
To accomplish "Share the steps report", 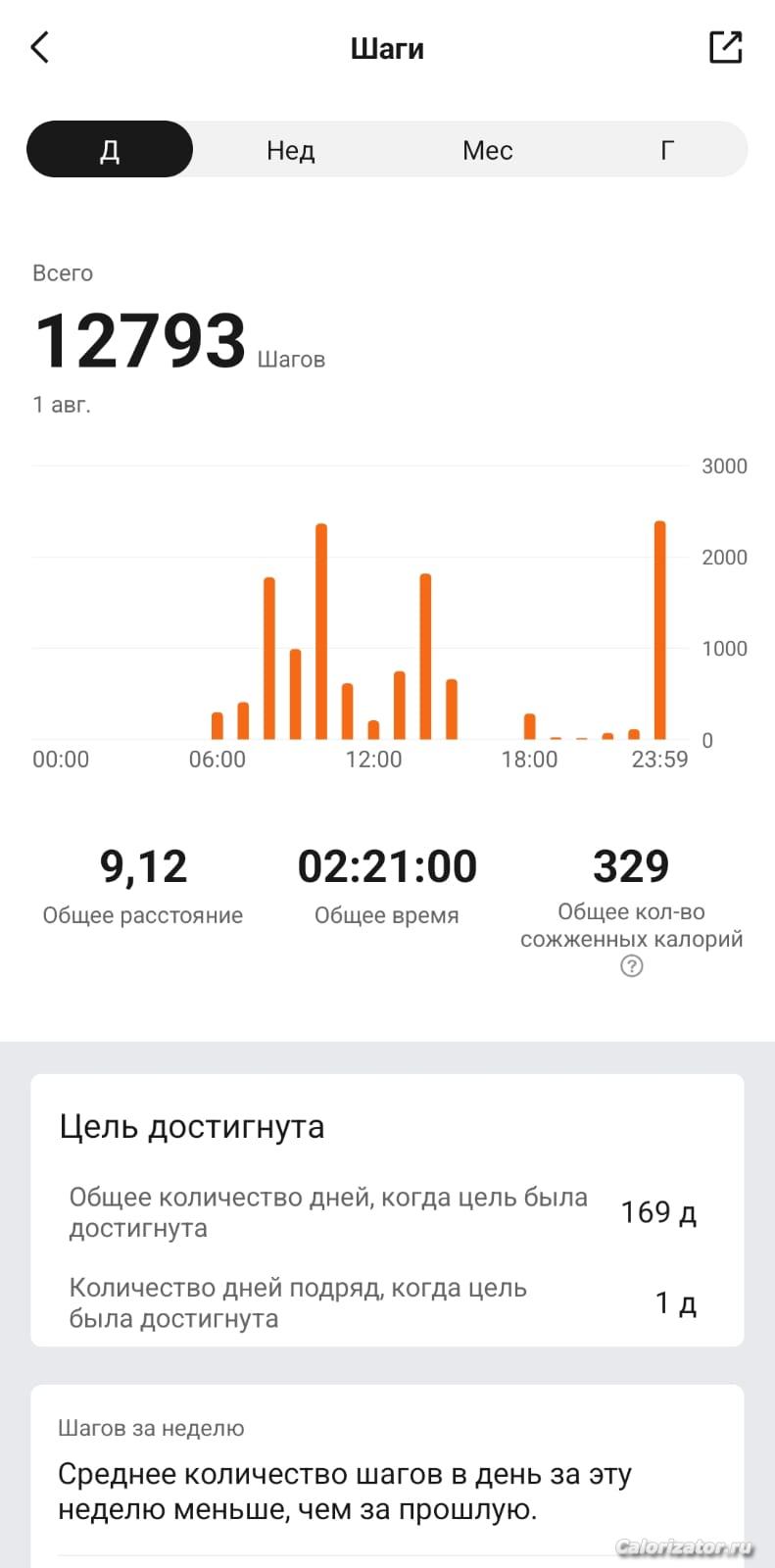I will [725, 47].
